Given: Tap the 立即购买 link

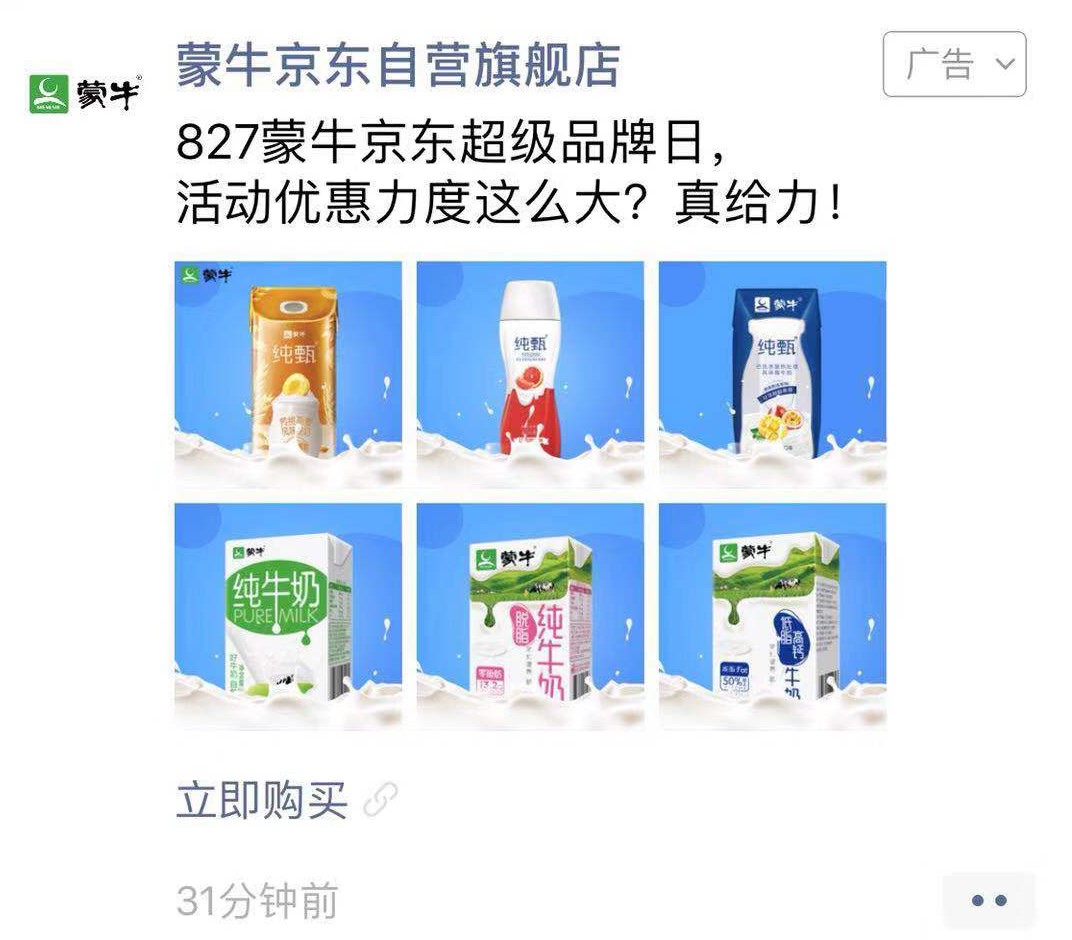Looking at the screenshot, I should click(x=262, y=800).
